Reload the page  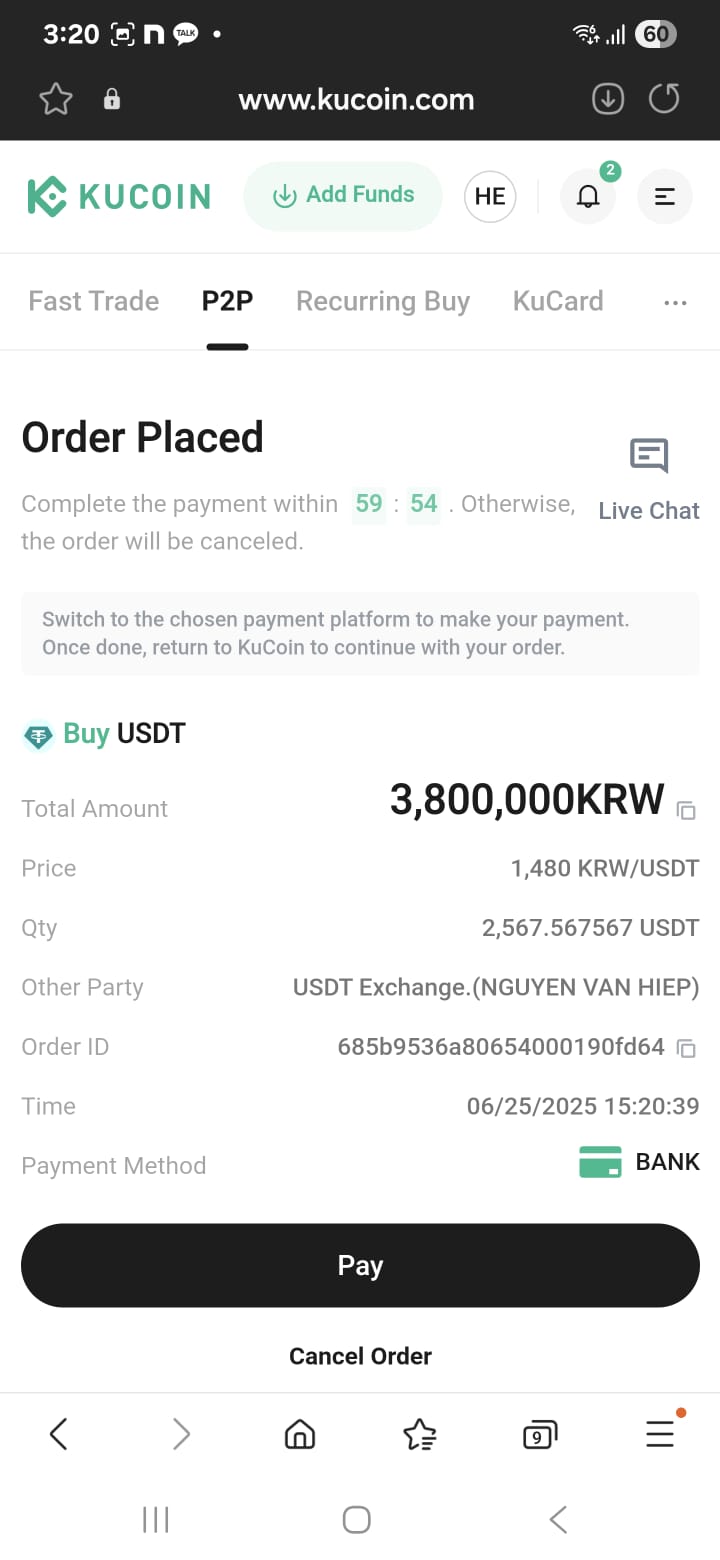coord(664,99)
